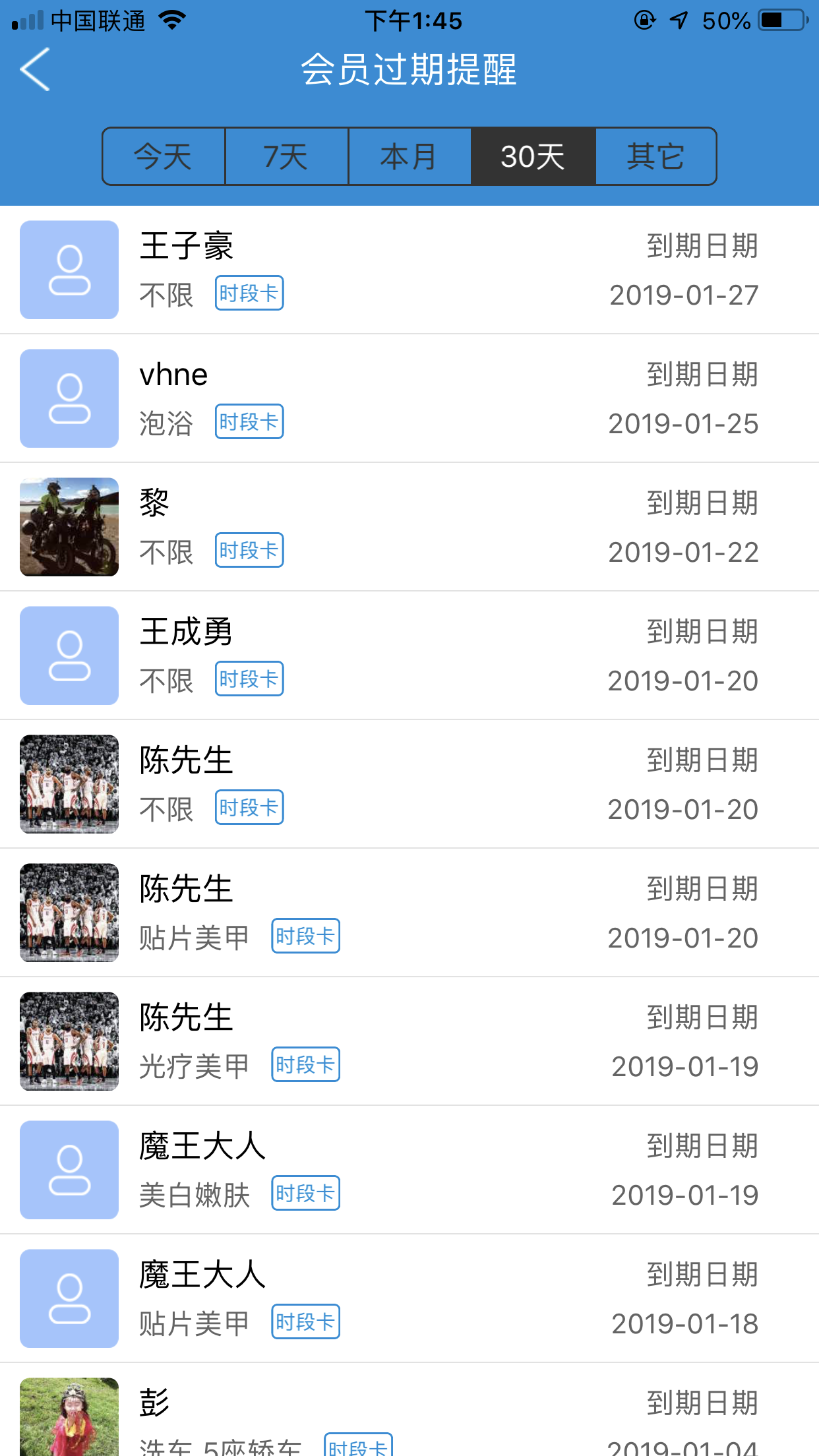Select the 30天 tab

(x=533, y=156)
